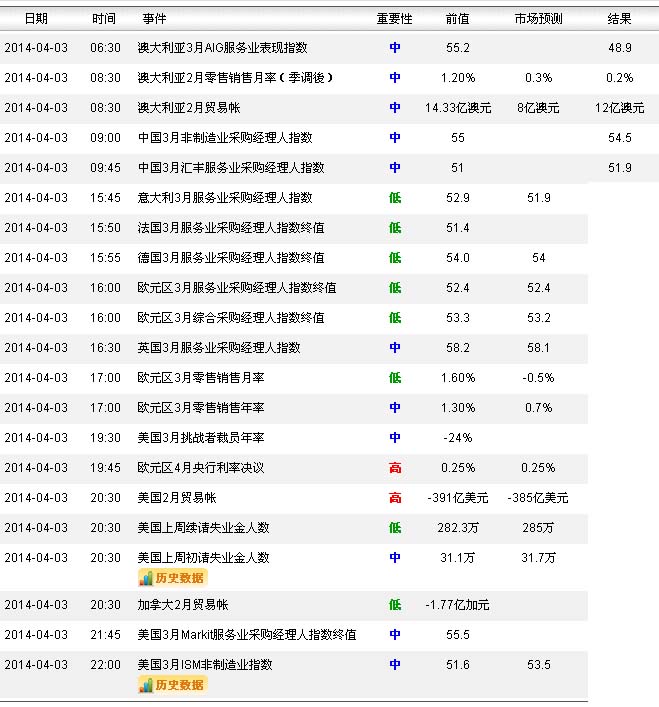View 历史数据 for 美国3月ISM非制造业指数
The image size is (659, 707).
pos(171,685)
